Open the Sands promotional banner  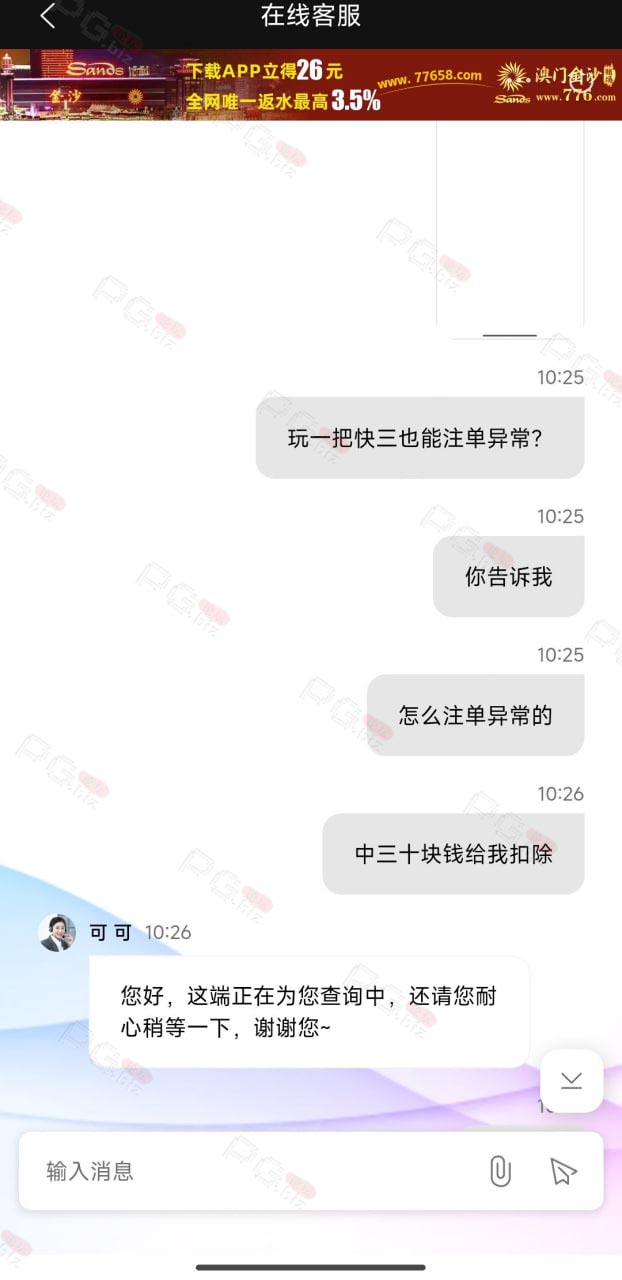click(311, 85)
